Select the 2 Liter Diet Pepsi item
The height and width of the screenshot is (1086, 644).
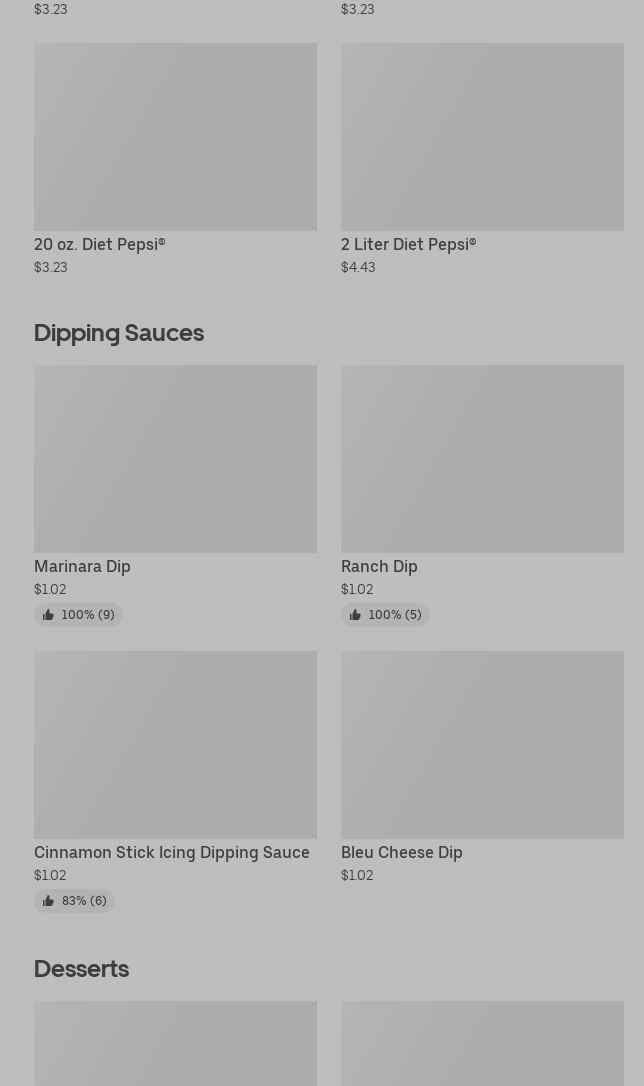pyautogui.click(x=482, y=137)
